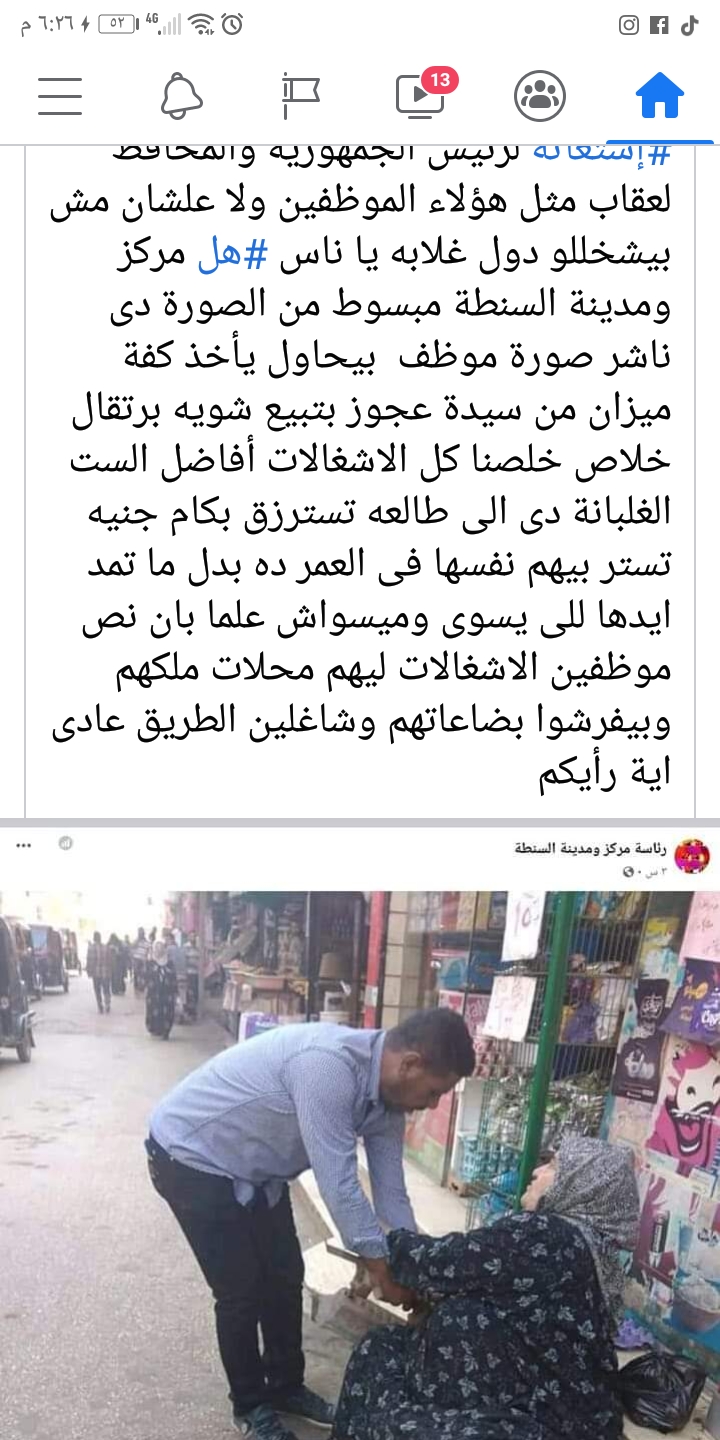Screen dimensions: 720x1440
Task: Open the hamburger menu tab
Action: [x=60, y=96]
